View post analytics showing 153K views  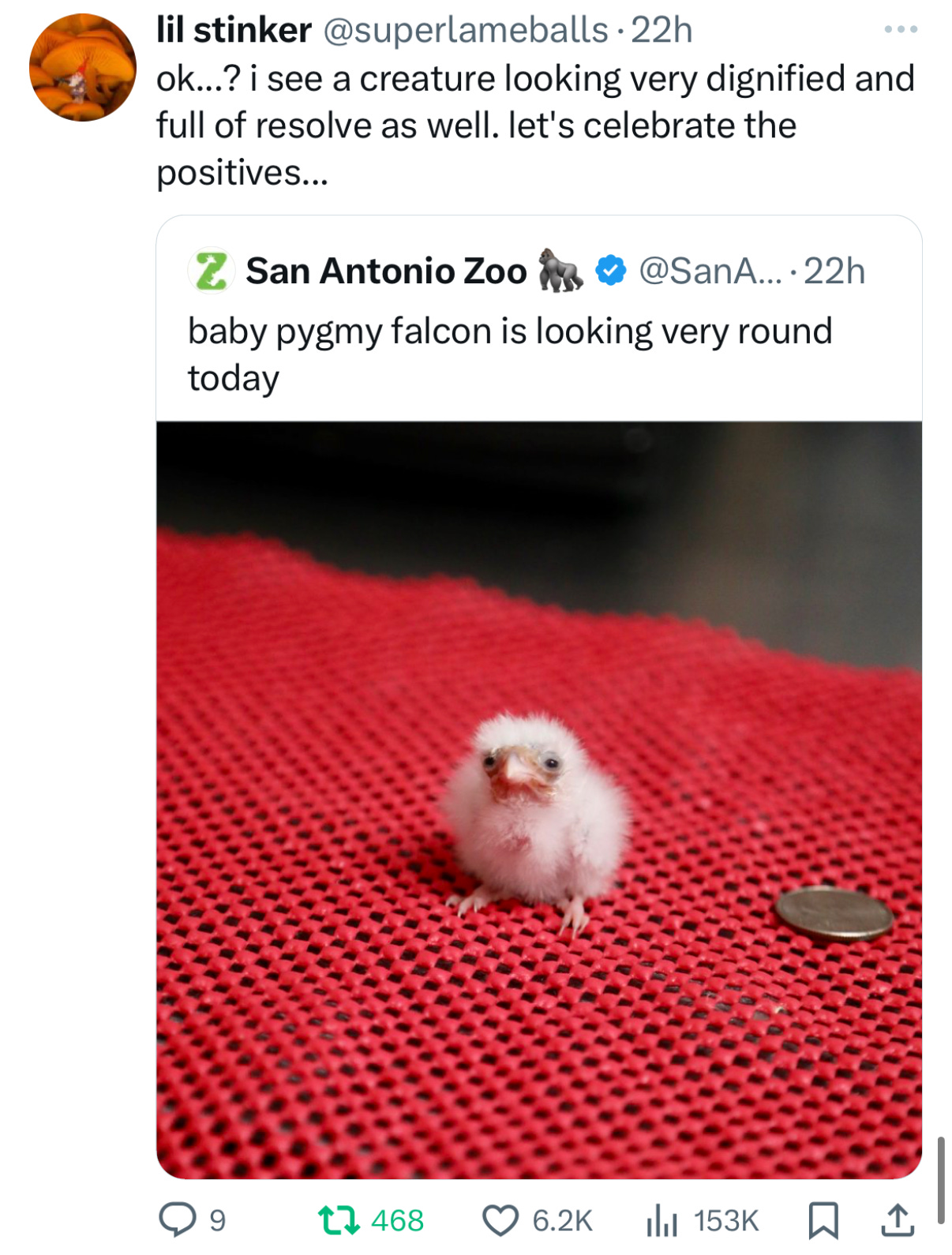[702, 1220]
